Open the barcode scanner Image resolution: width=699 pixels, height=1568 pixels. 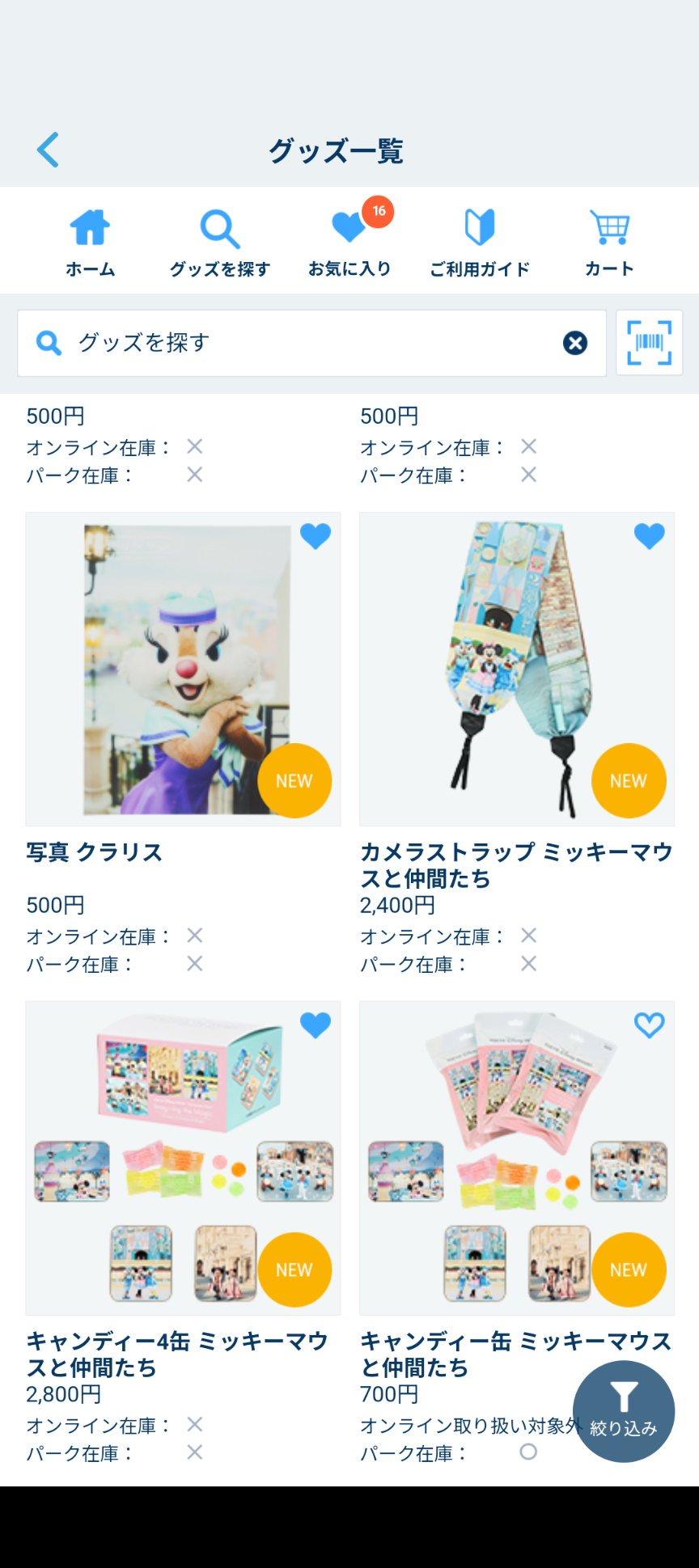(x=649, y=343)
